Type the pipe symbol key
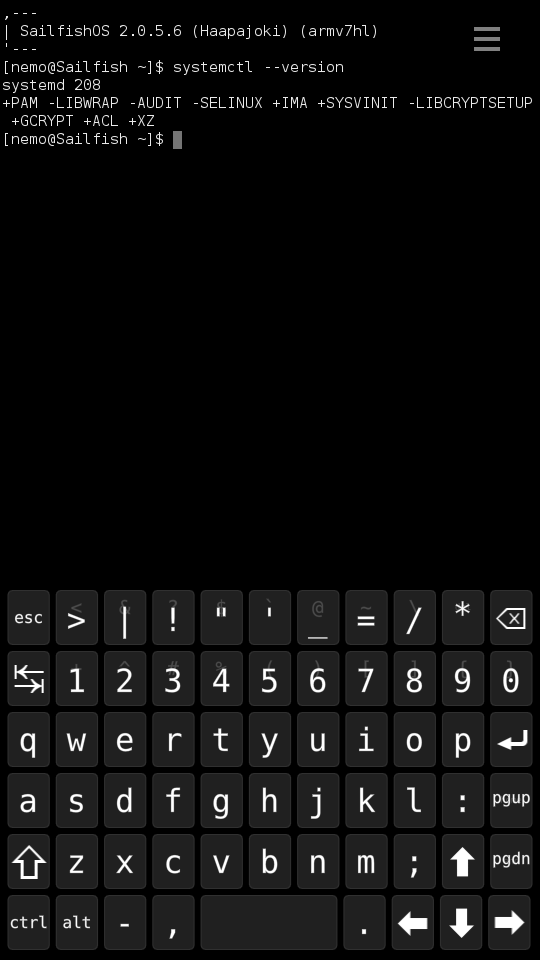This screenshot has height=960, width=540. (125, 617)
